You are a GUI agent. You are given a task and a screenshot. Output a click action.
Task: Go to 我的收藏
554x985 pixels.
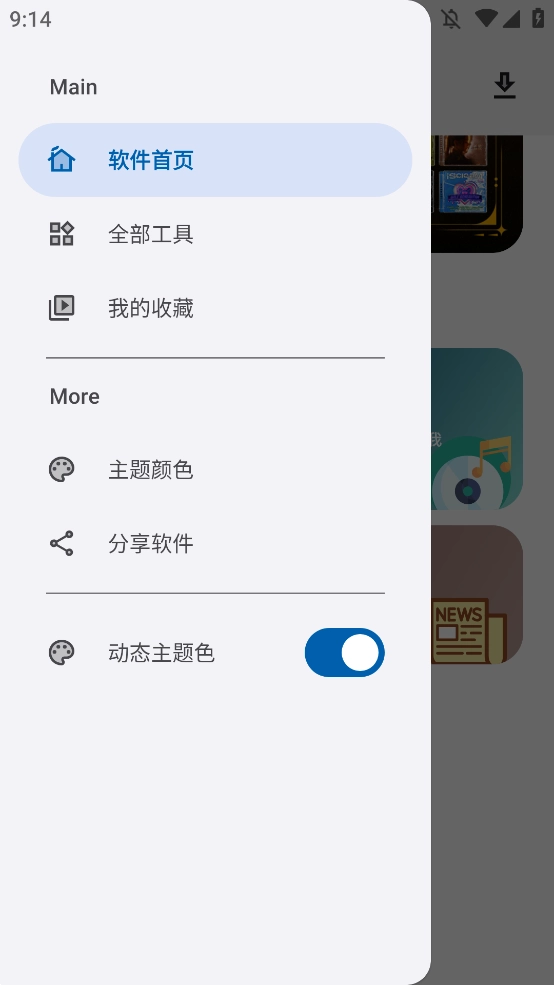click(215, 308)
